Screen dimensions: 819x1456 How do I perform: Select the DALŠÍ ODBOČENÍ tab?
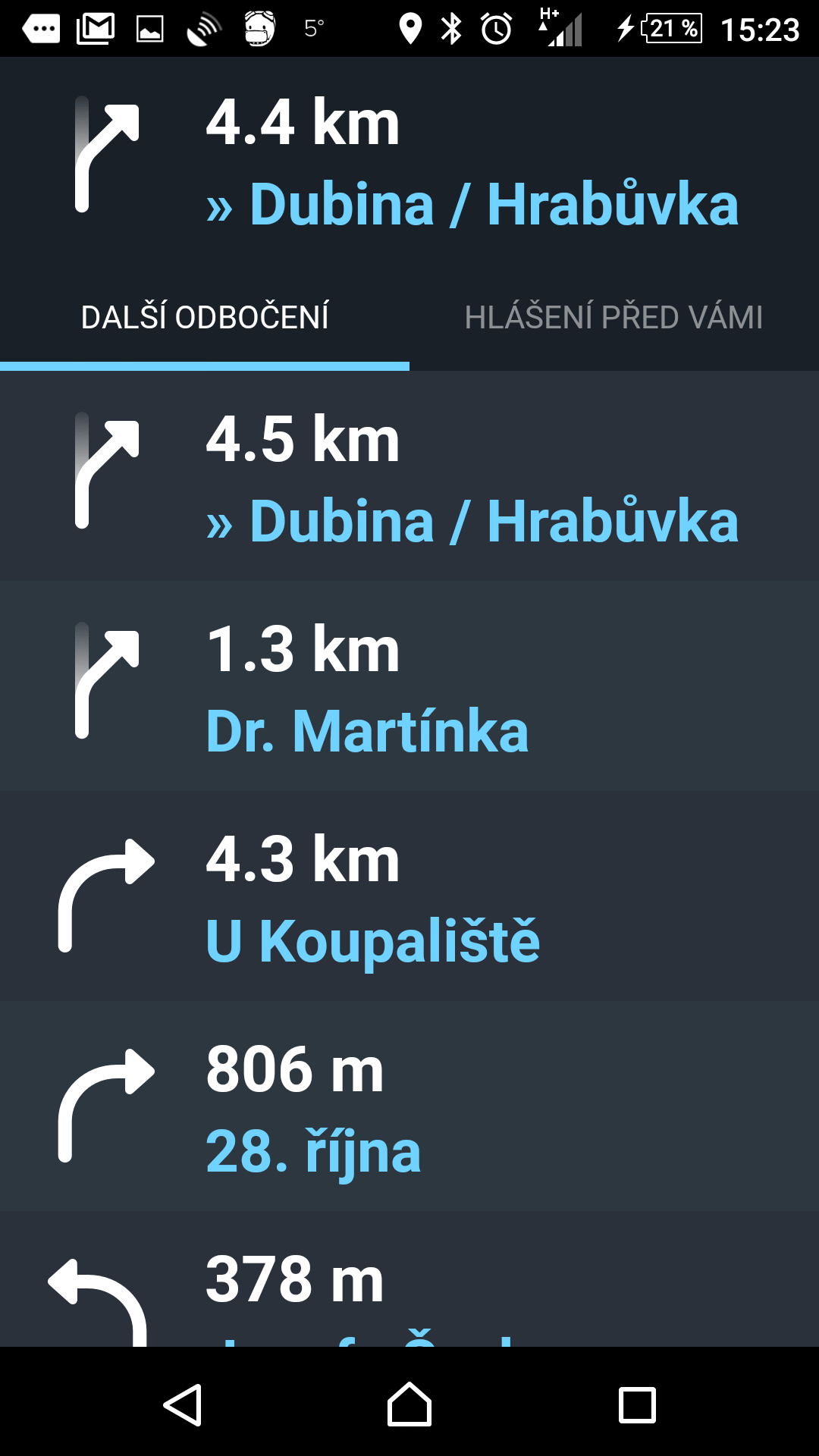pos(205,318)
